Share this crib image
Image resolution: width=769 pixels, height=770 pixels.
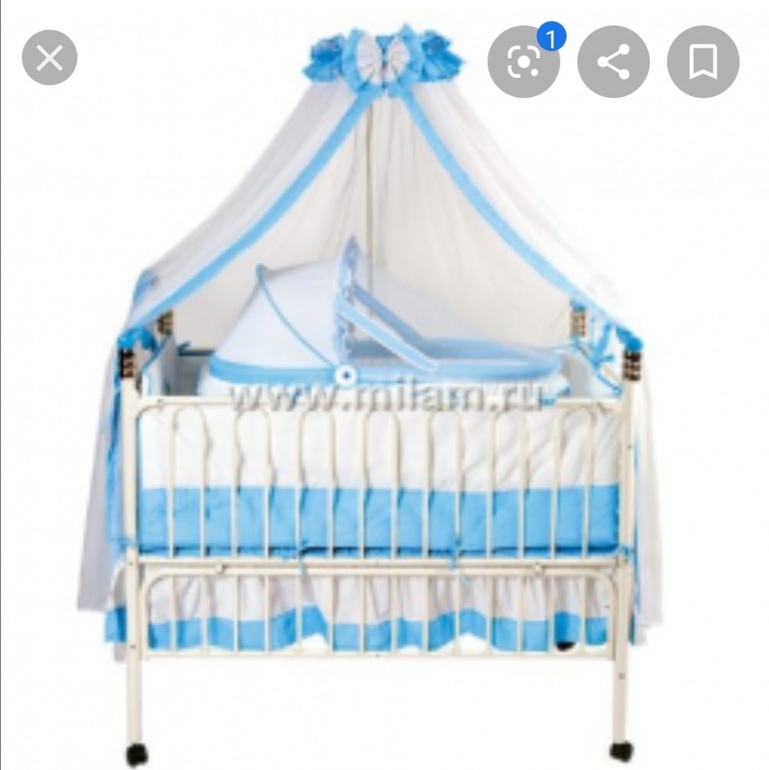(x=613, y=62)
